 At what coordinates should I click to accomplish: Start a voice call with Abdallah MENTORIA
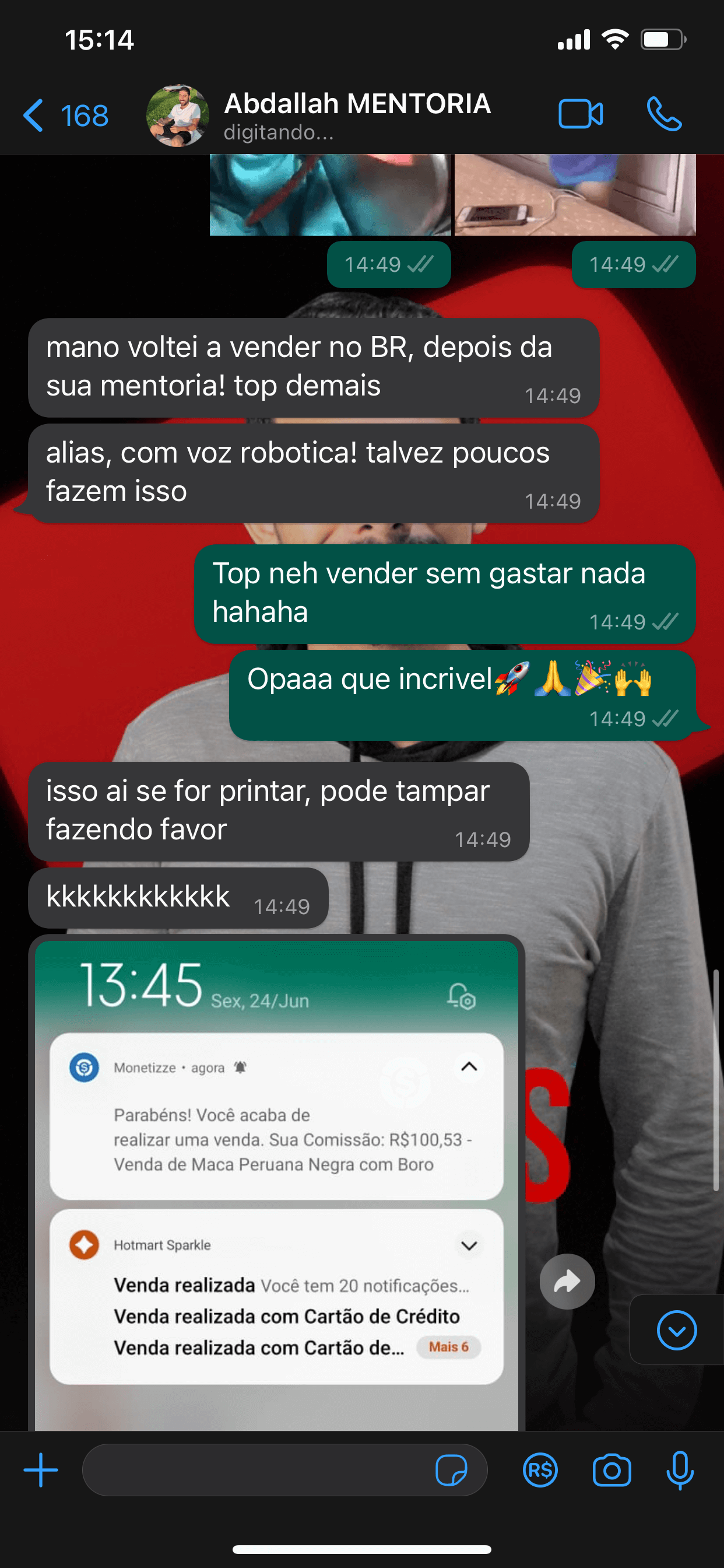(664, 114)
